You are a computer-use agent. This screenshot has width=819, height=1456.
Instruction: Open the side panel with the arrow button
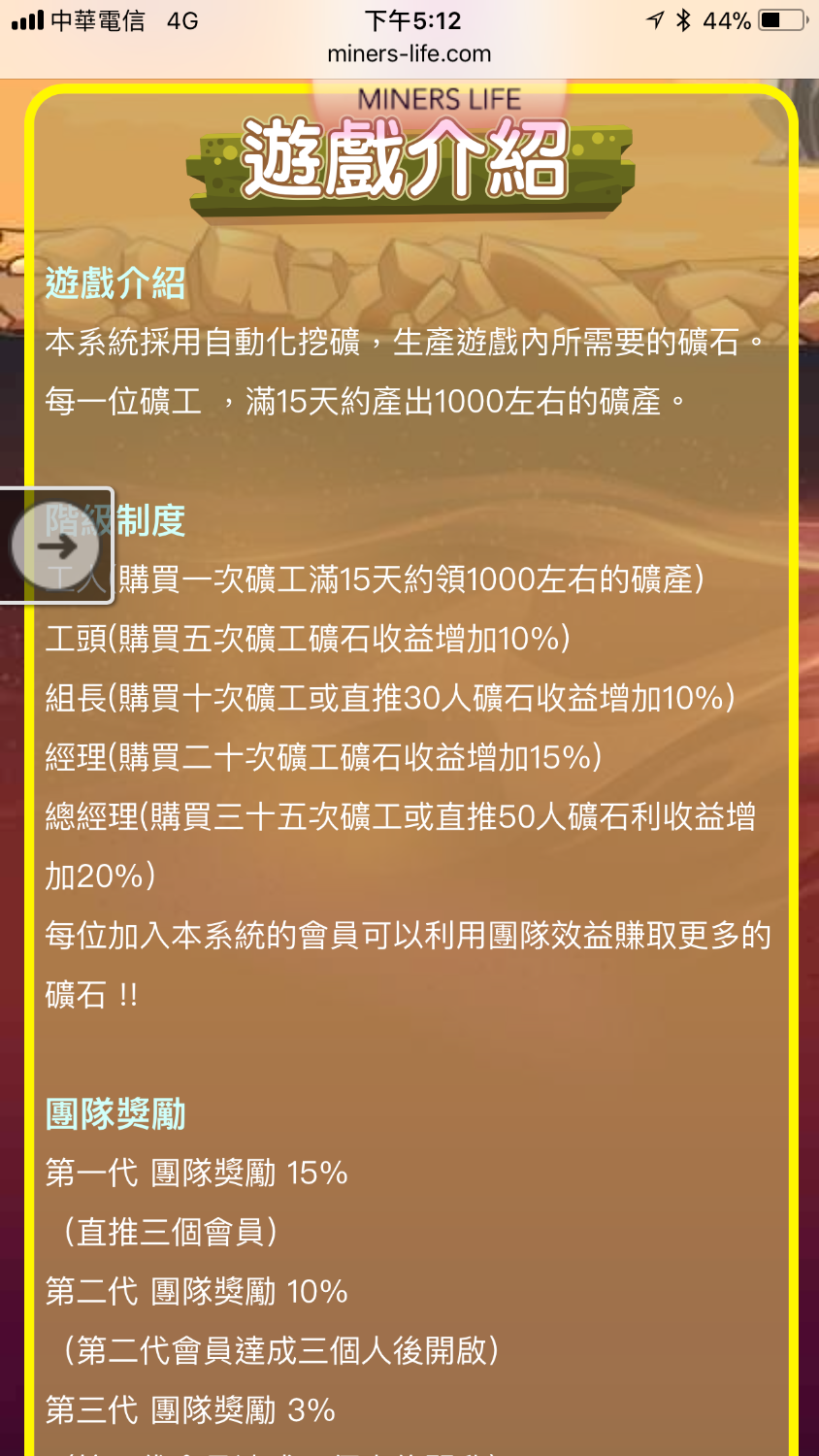point(56,546)
